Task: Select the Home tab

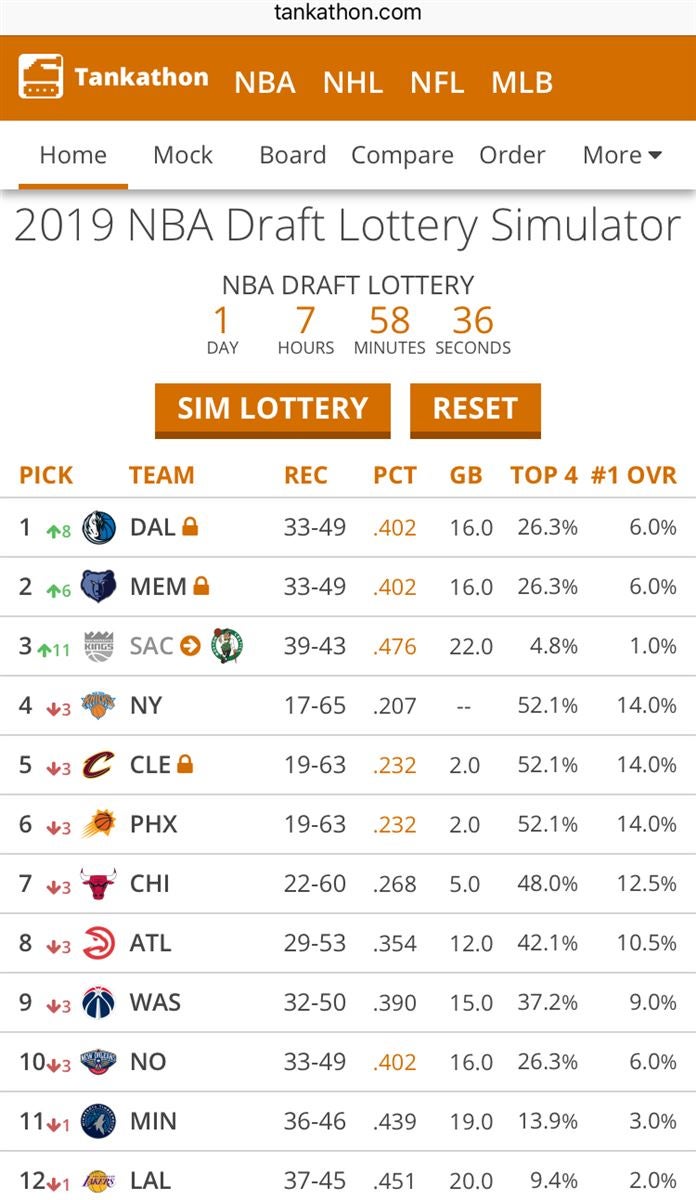Action: (73, 155)
